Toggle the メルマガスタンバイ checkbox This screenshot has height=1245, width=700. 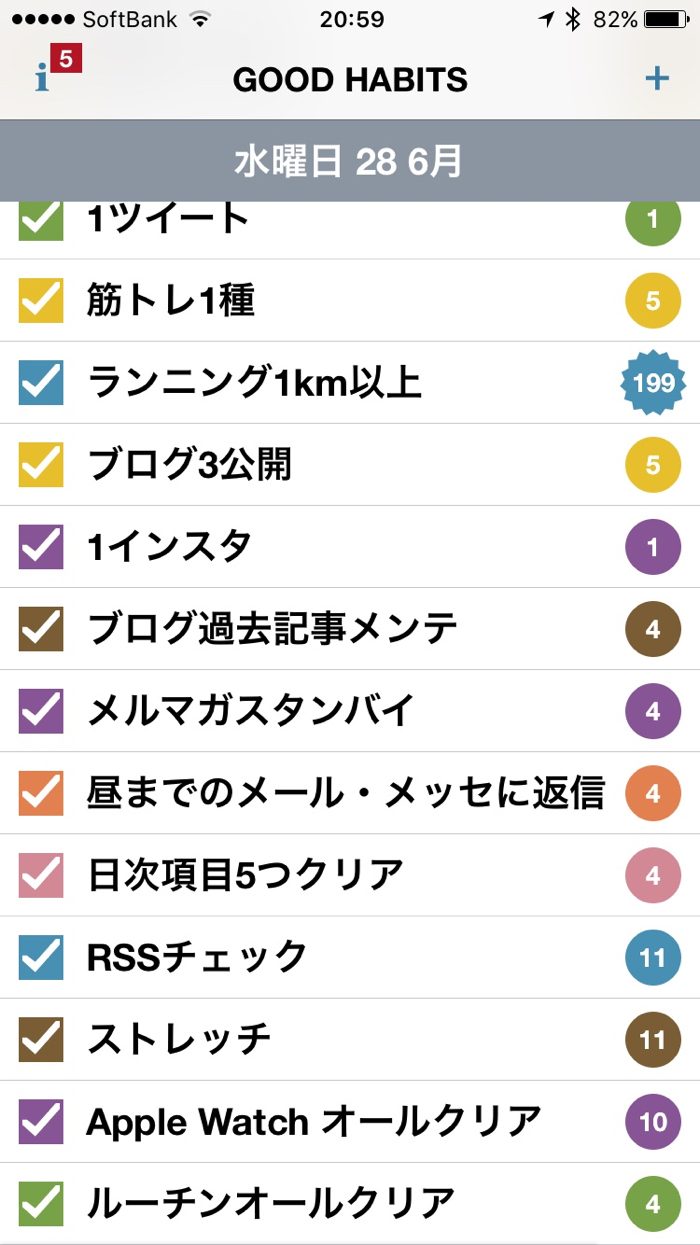click(41, 710)
